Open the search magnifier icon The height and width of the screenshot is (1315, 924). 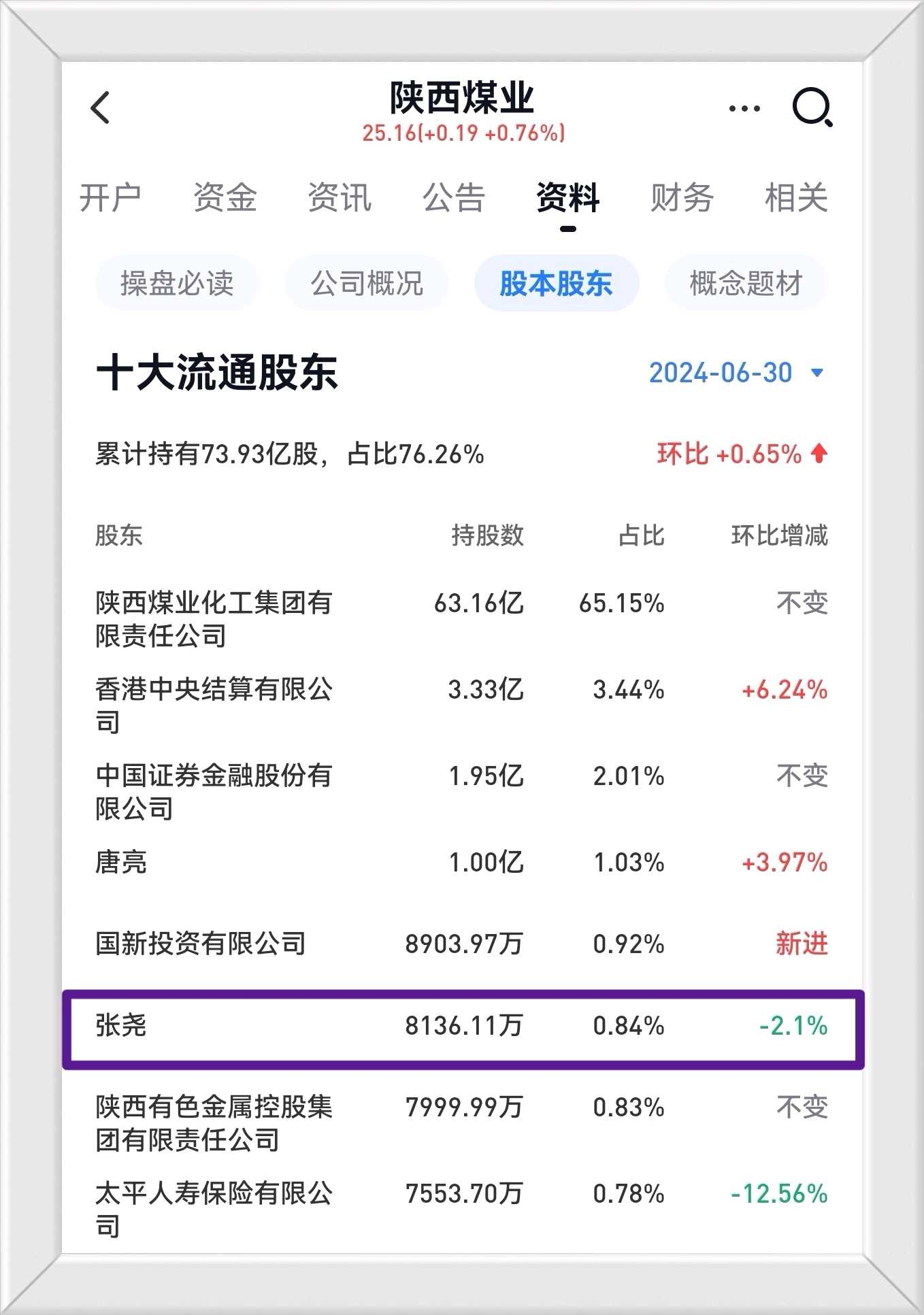pyautogui.click(x=812, y=107)
